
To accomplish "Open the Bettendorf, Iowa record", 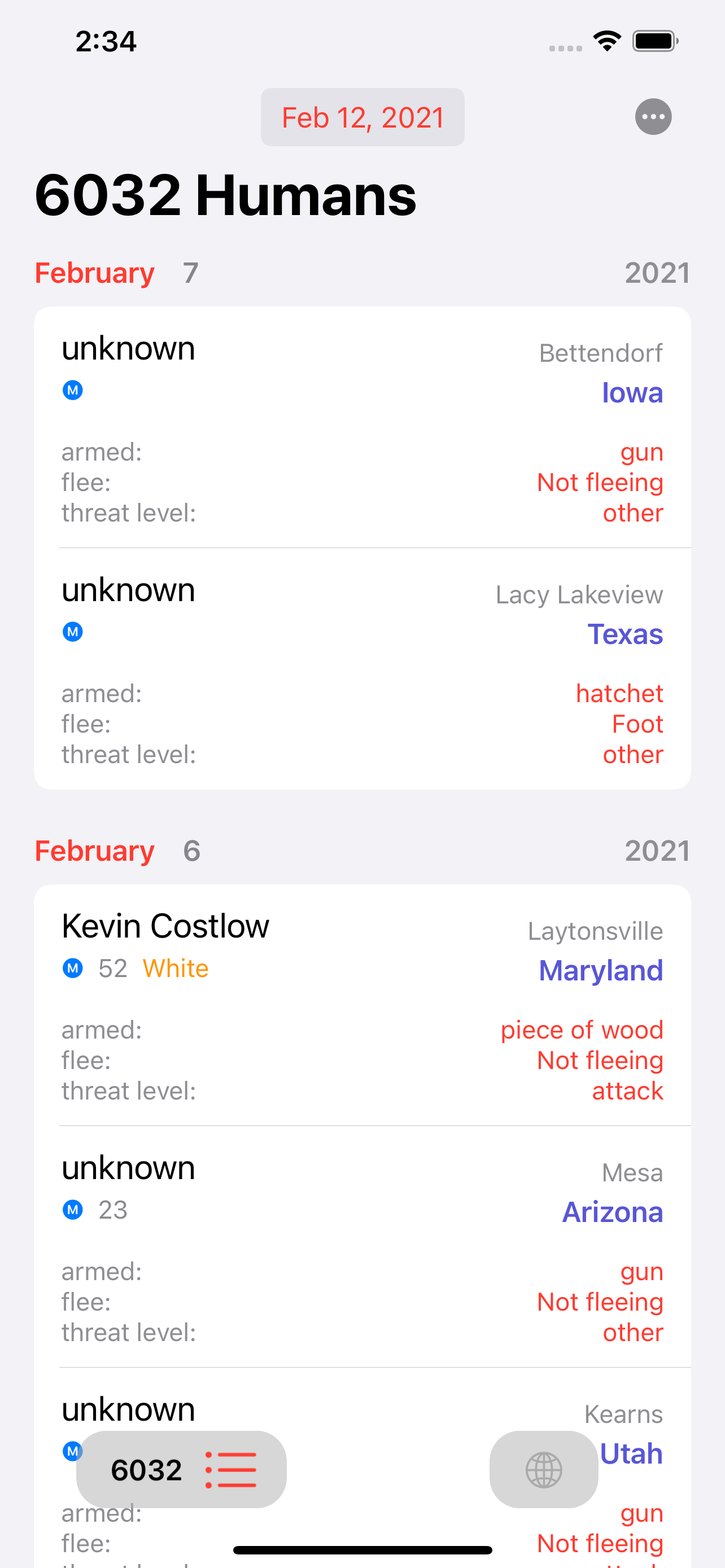I will click(362, 427).
